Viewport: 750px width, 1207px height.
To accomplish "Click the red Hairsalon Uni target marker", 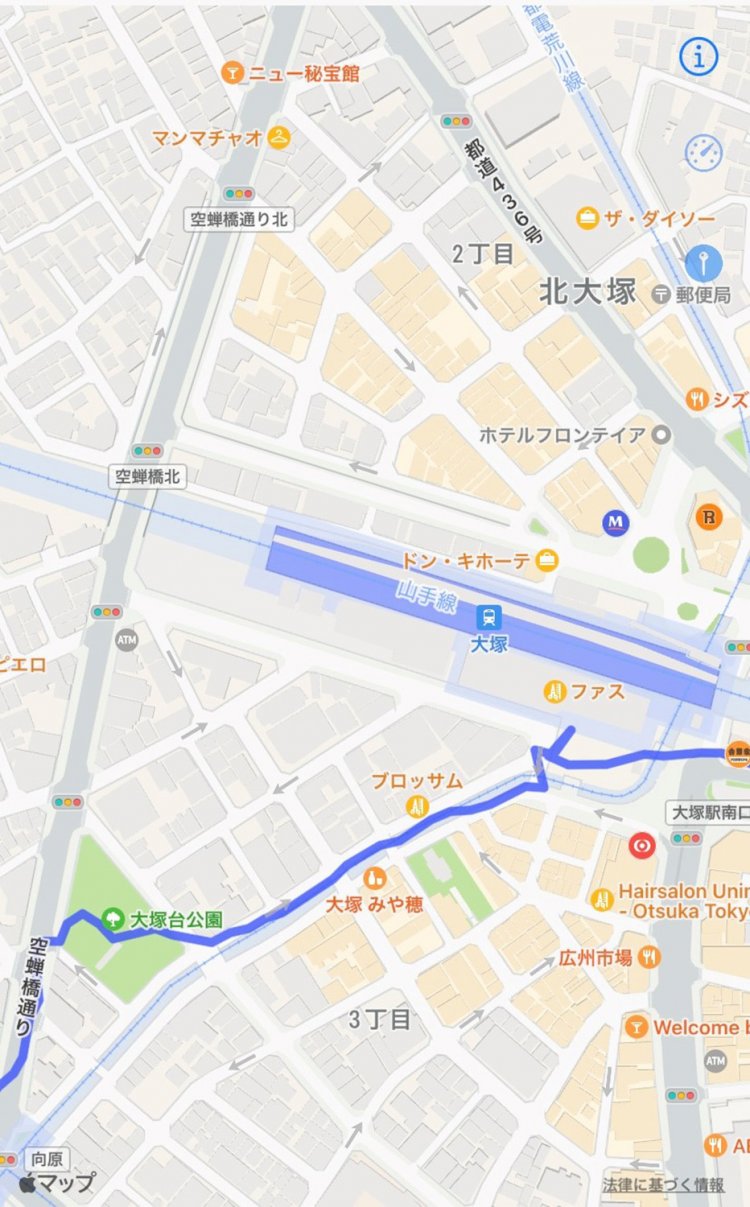I will click(640, 845).
